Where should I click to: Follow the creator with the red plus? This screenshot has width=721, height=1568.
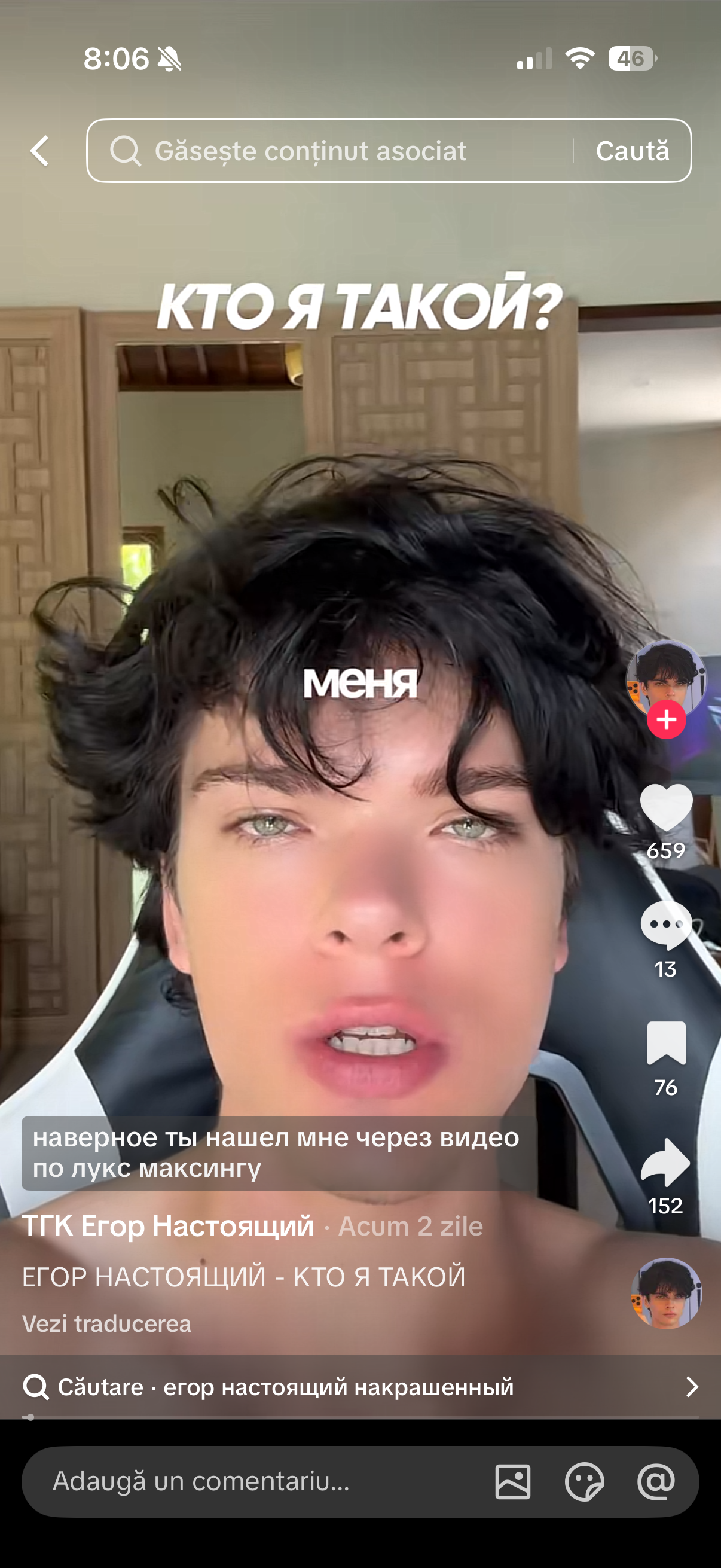tap(666, 719)
